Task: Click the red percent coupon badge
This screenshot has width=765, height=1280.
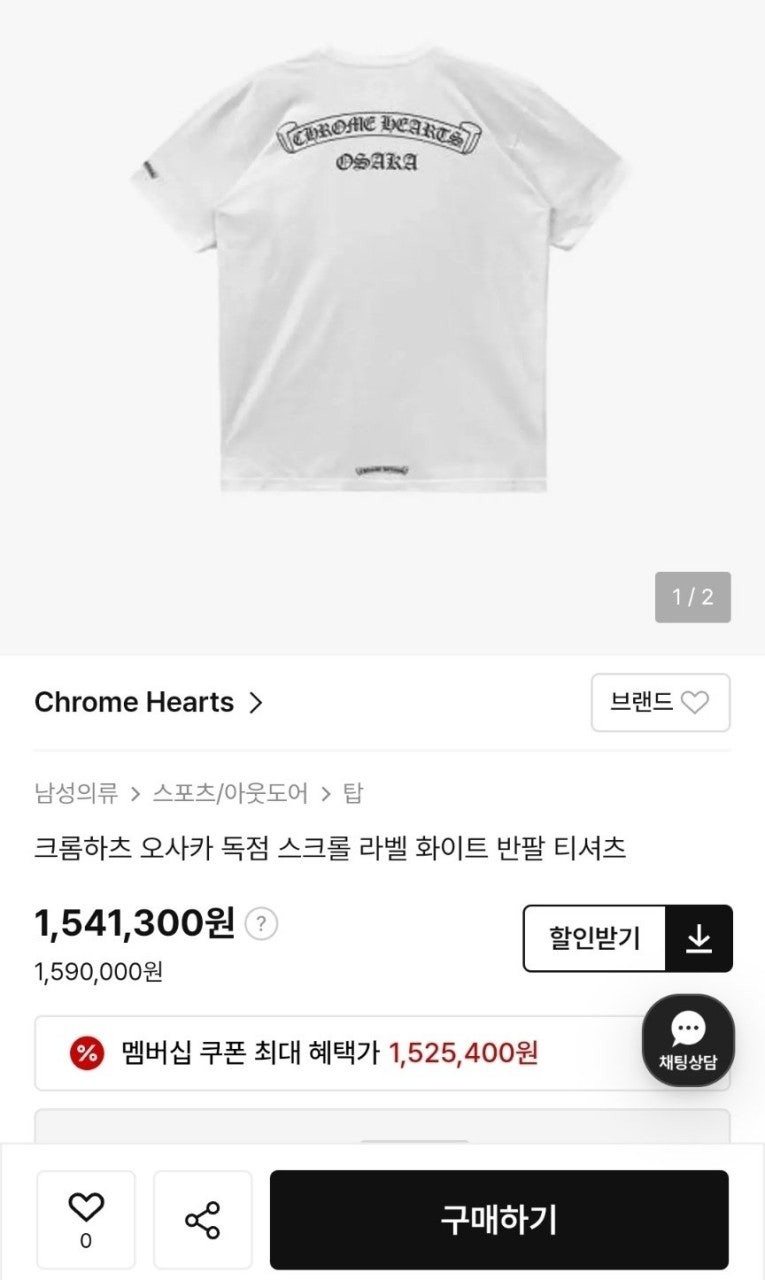Action: [85, 1053]
